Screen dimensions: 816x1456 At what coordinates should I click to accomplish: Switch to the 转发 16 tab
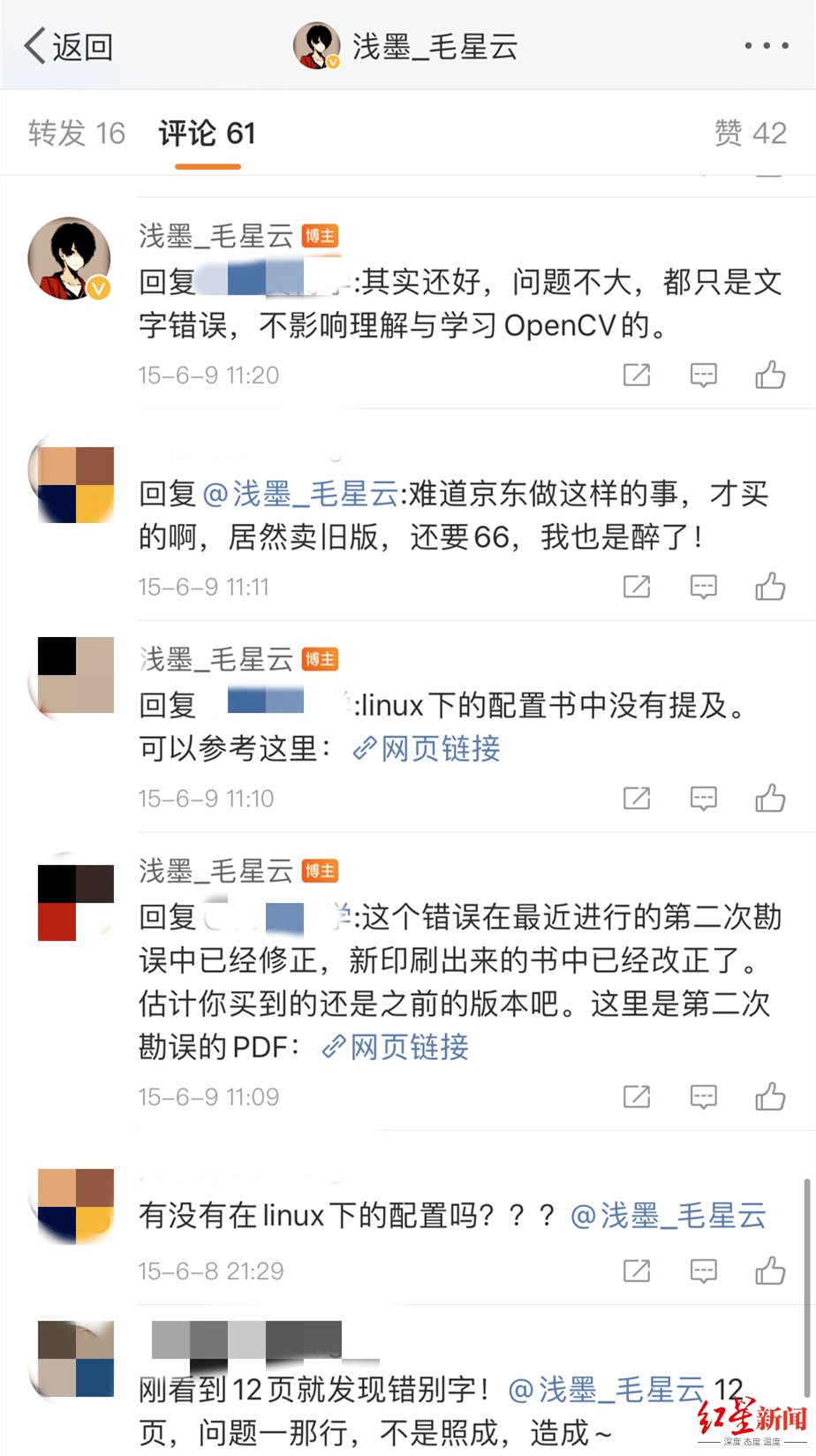(77, 133)
